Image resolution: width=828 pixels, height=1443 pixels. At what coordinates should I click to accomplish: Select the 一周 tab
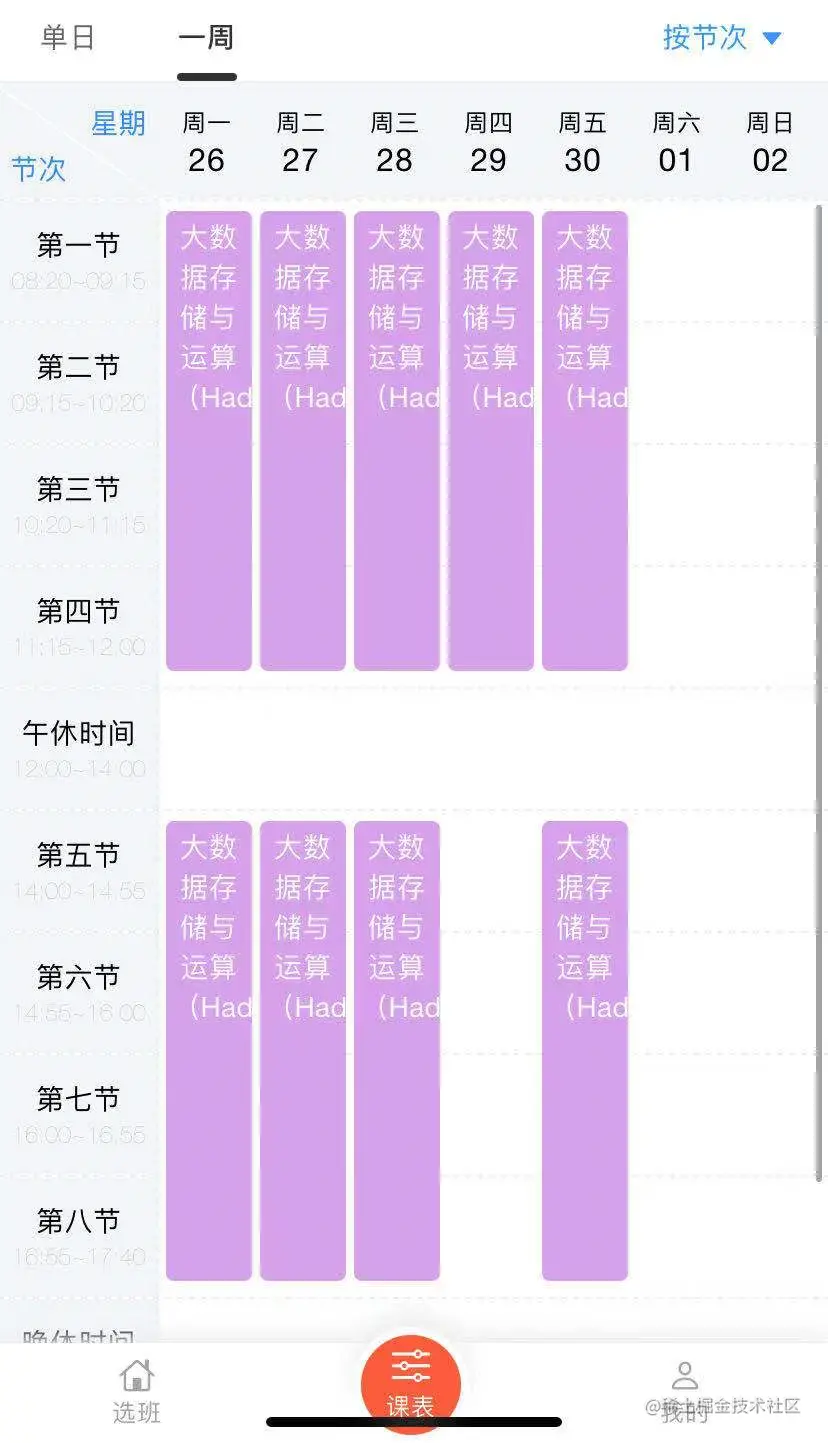click(x=206, y=38)
